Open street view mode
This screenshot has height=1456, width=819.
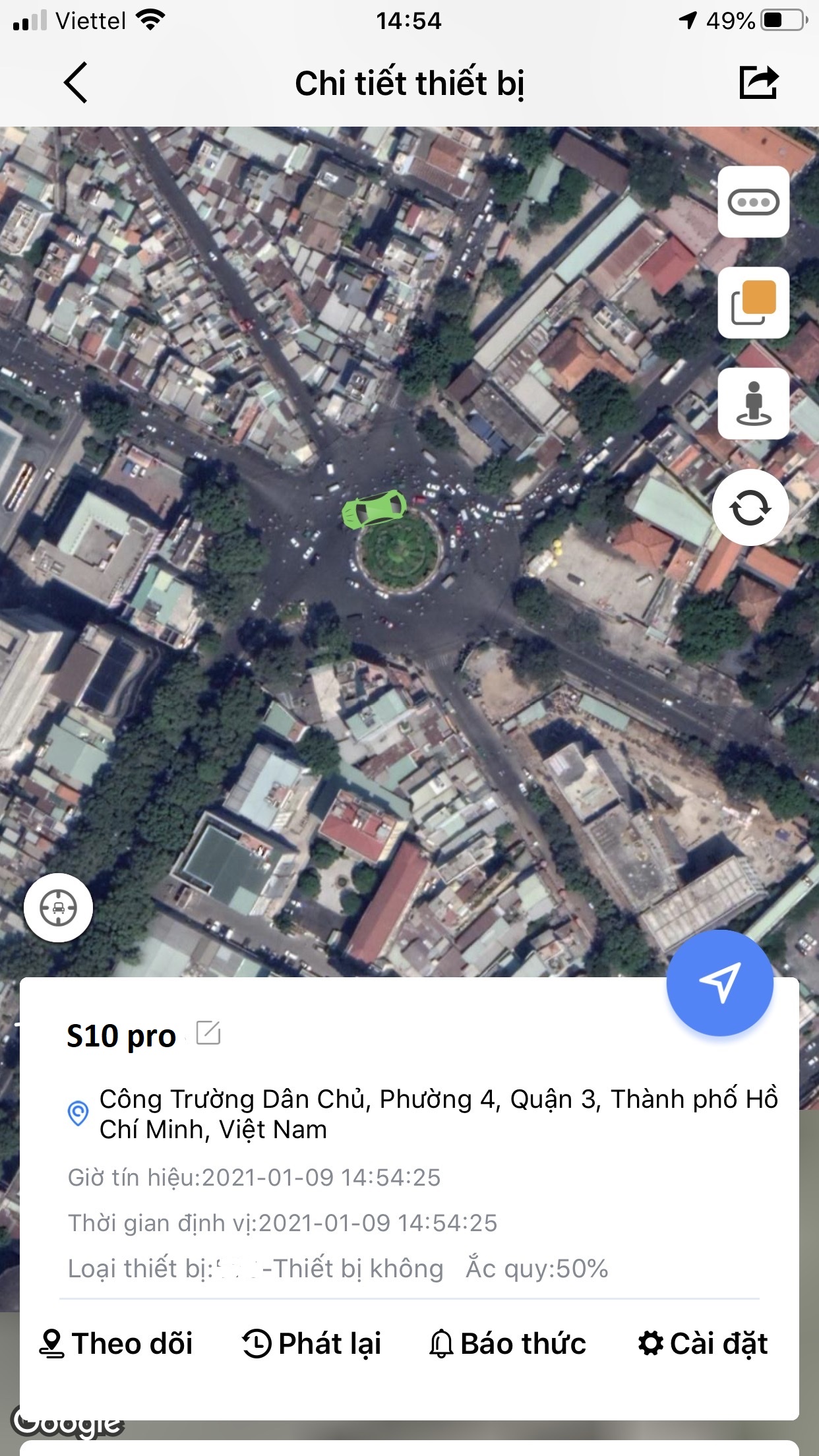[x=753, y=404]
